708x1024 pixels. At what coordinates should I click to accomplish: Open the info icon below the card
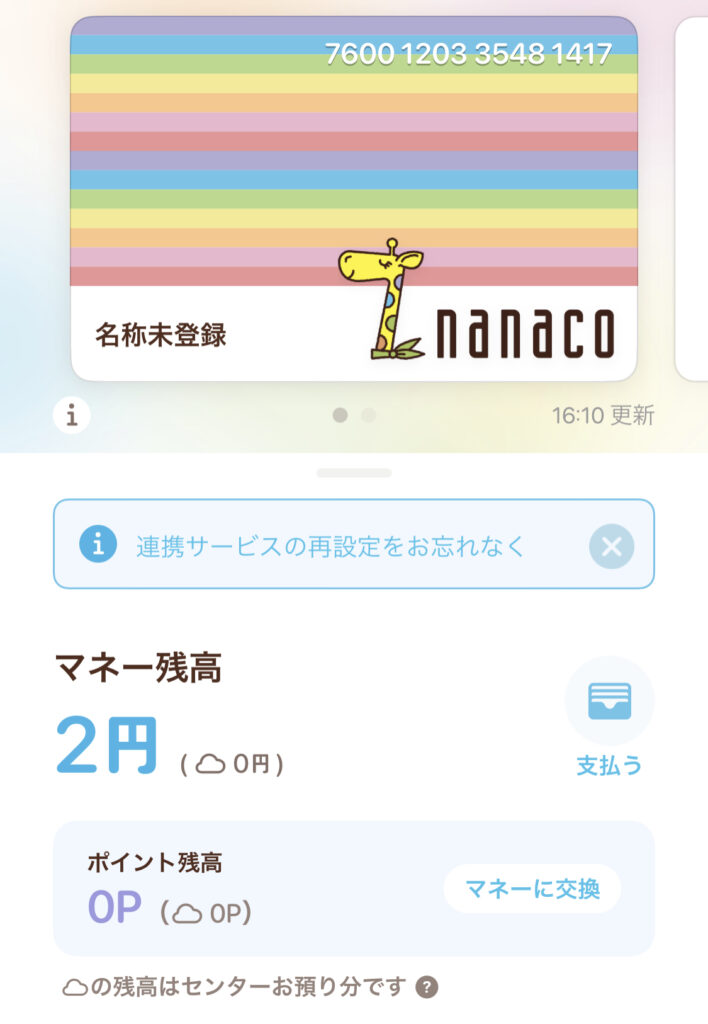[71, 415]
